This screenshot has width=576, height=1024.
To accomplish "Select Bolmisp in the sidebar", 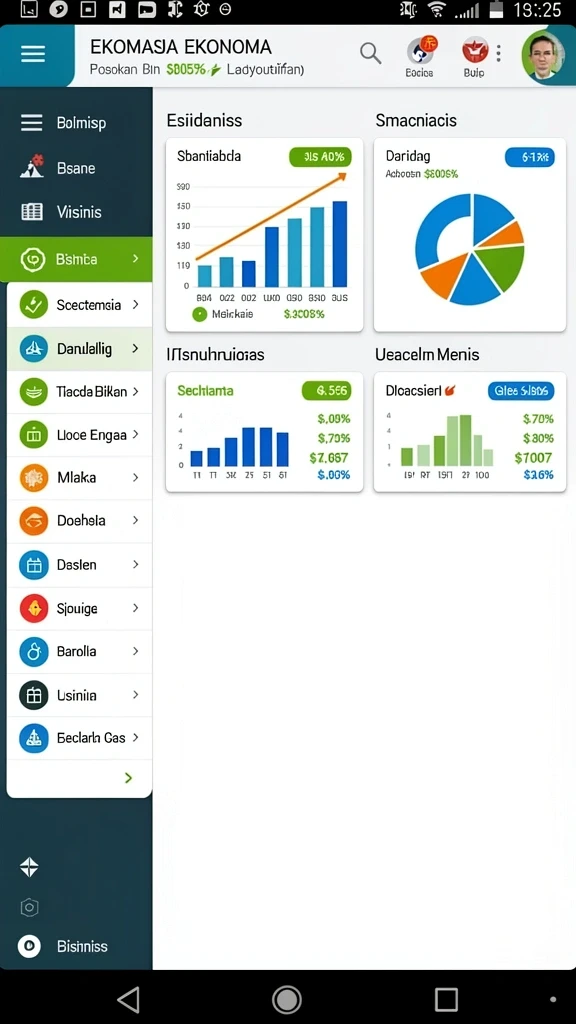I will pyautogui.click(x=76, y=123).
